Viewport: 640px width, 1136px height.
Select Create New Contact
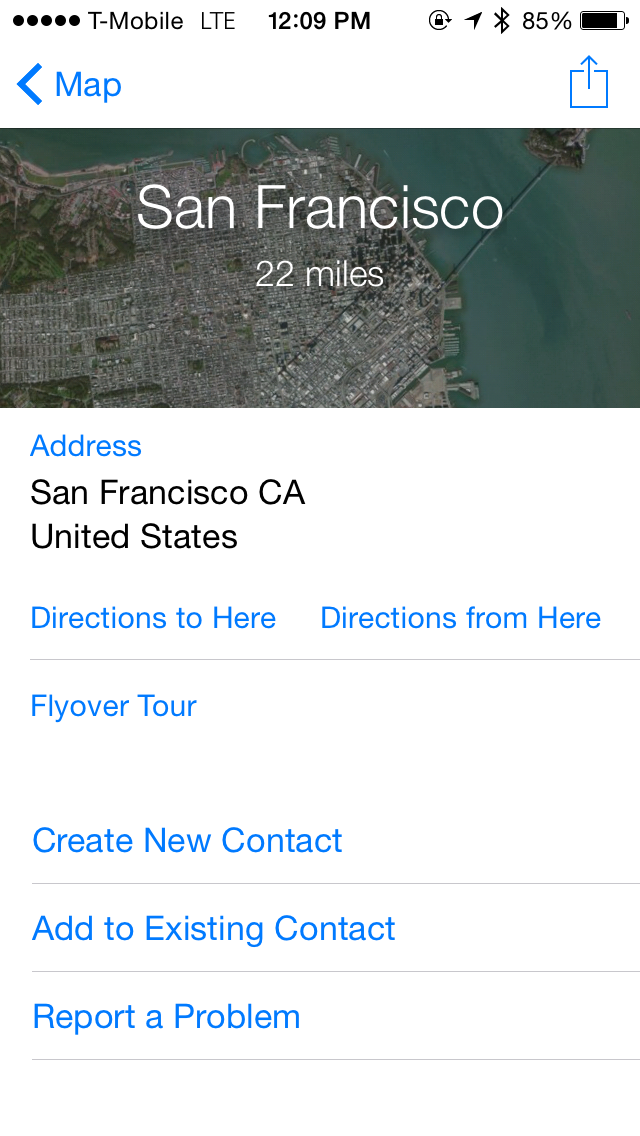pyautogui.click(x=187, y=841)
